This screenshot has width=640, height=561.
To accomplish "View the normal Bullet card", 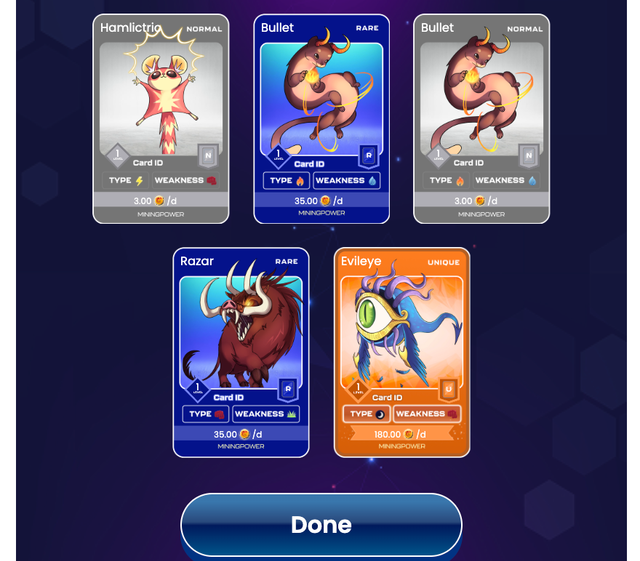I will (x=481, y=118).
